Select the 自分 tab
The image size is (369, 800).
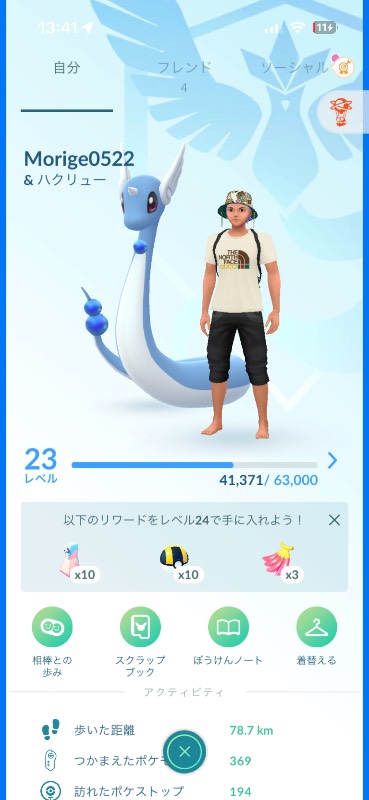[67, 68]
